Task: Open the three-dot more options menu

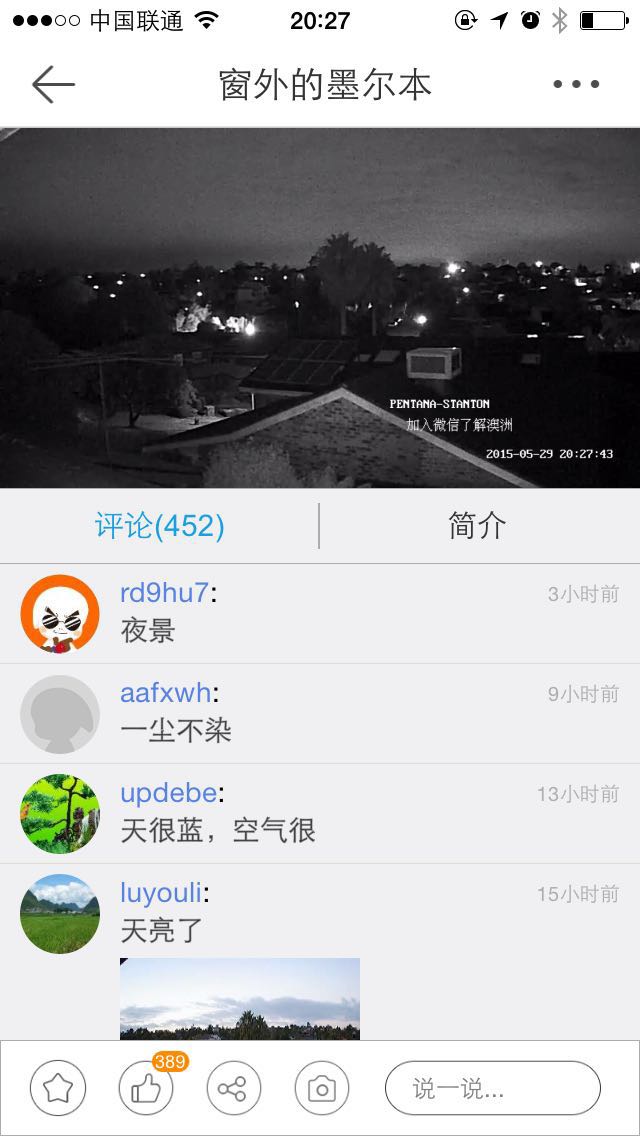Action: pyautogui.click(x=576, y=84)
